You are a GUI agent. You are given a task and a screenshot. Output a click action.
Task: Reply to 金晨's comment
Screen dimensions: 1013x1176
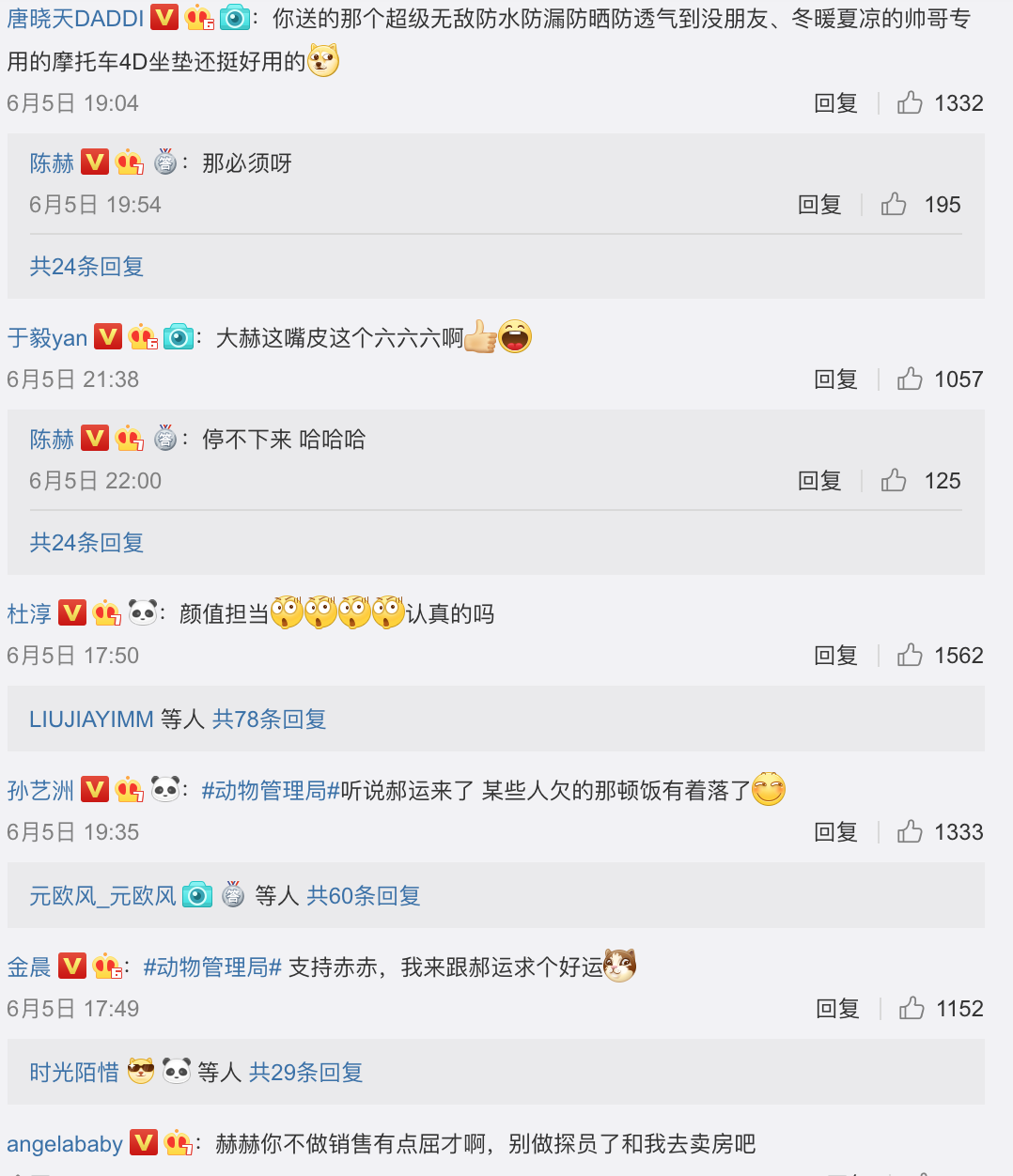coord(837,1009)
